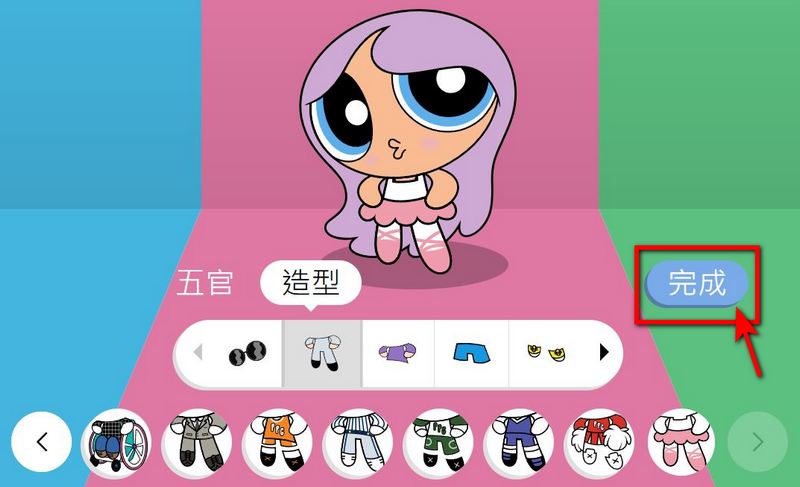This screenshot has width=800, height=487.
Task: Go to next outfit page
Action: (x=757, y=441)
